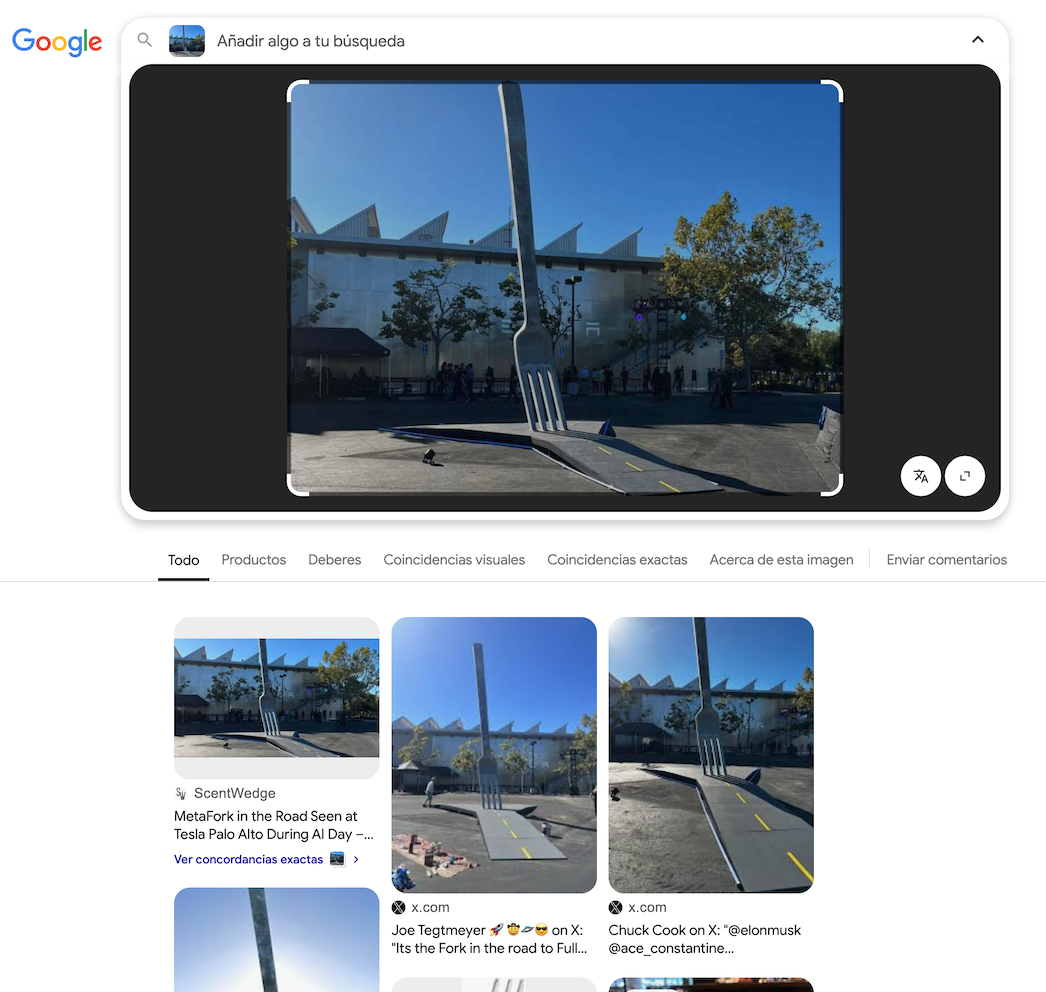The height and width of the screenshot is (992, 1046).
Task: Expand the image to full screen
Action: 965,476
